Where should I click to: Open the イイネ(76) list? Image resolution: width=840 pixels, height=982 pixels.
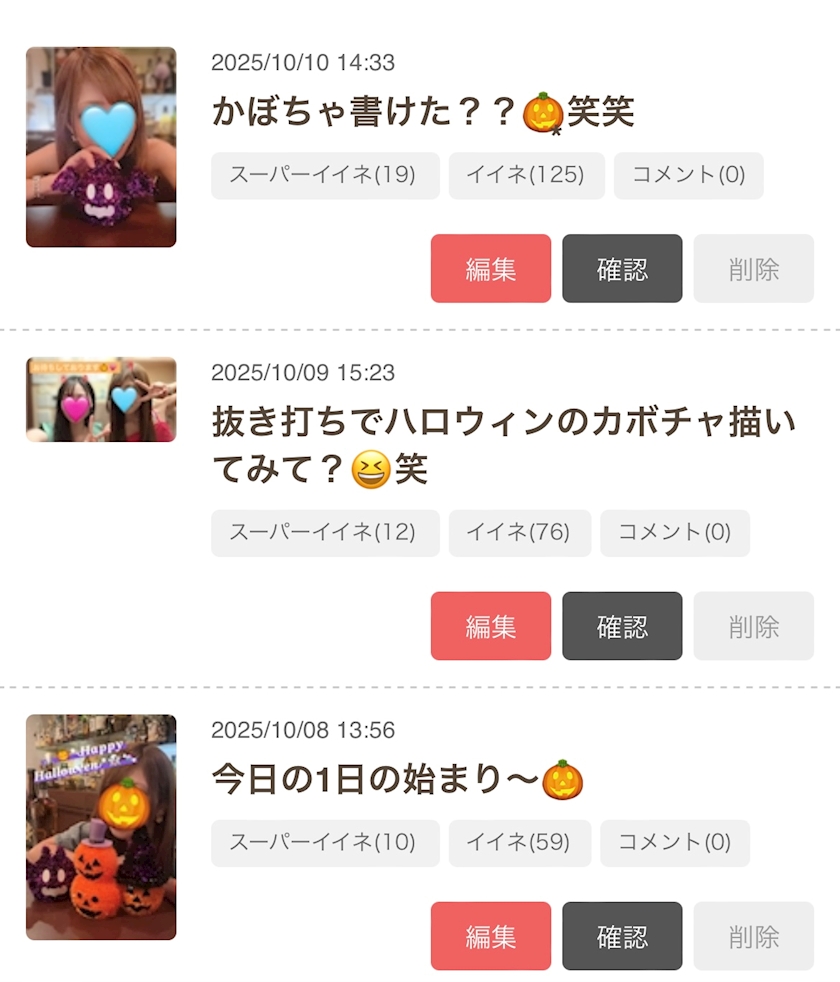click(519, 533)
